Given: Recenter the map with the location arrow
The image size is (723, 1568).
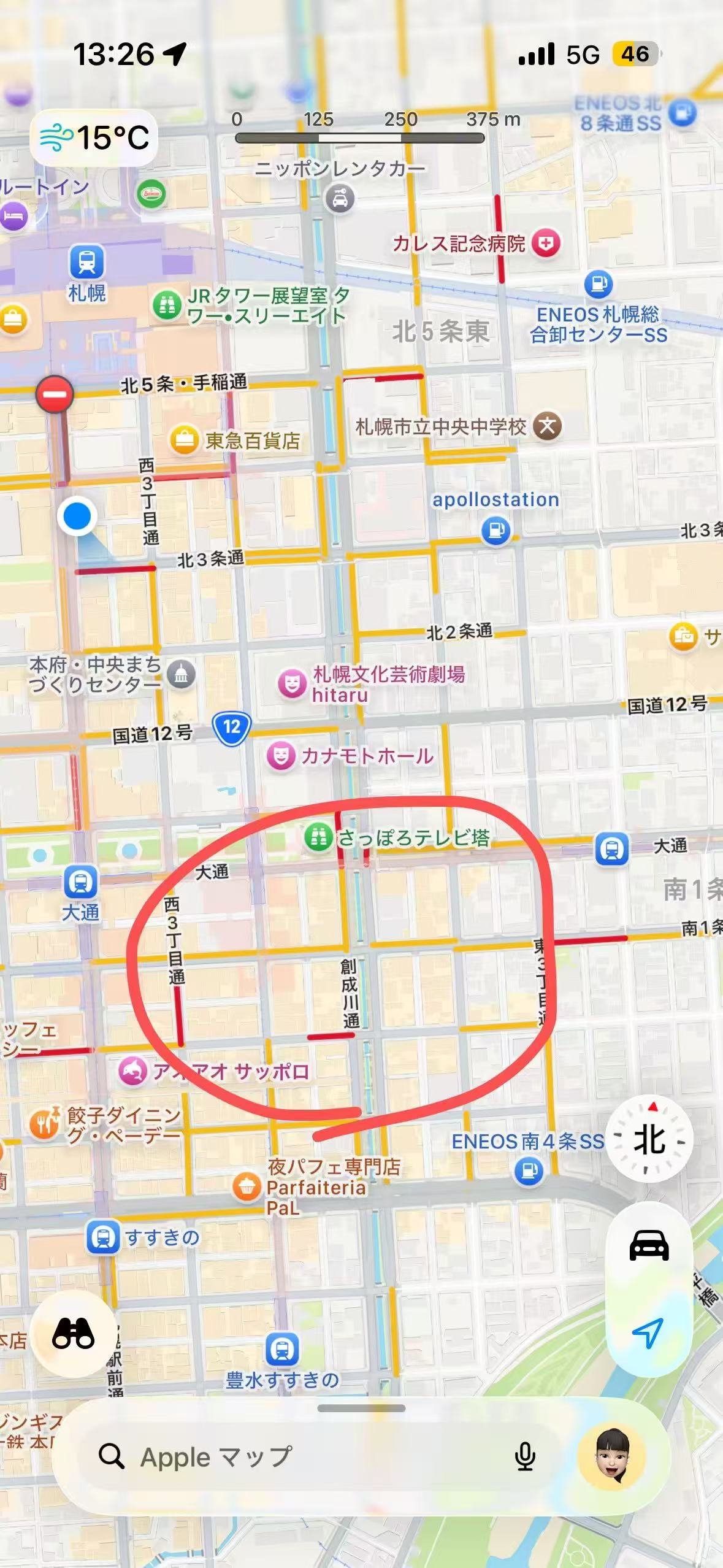Looking at the screenshot, I should (648, 1333).
